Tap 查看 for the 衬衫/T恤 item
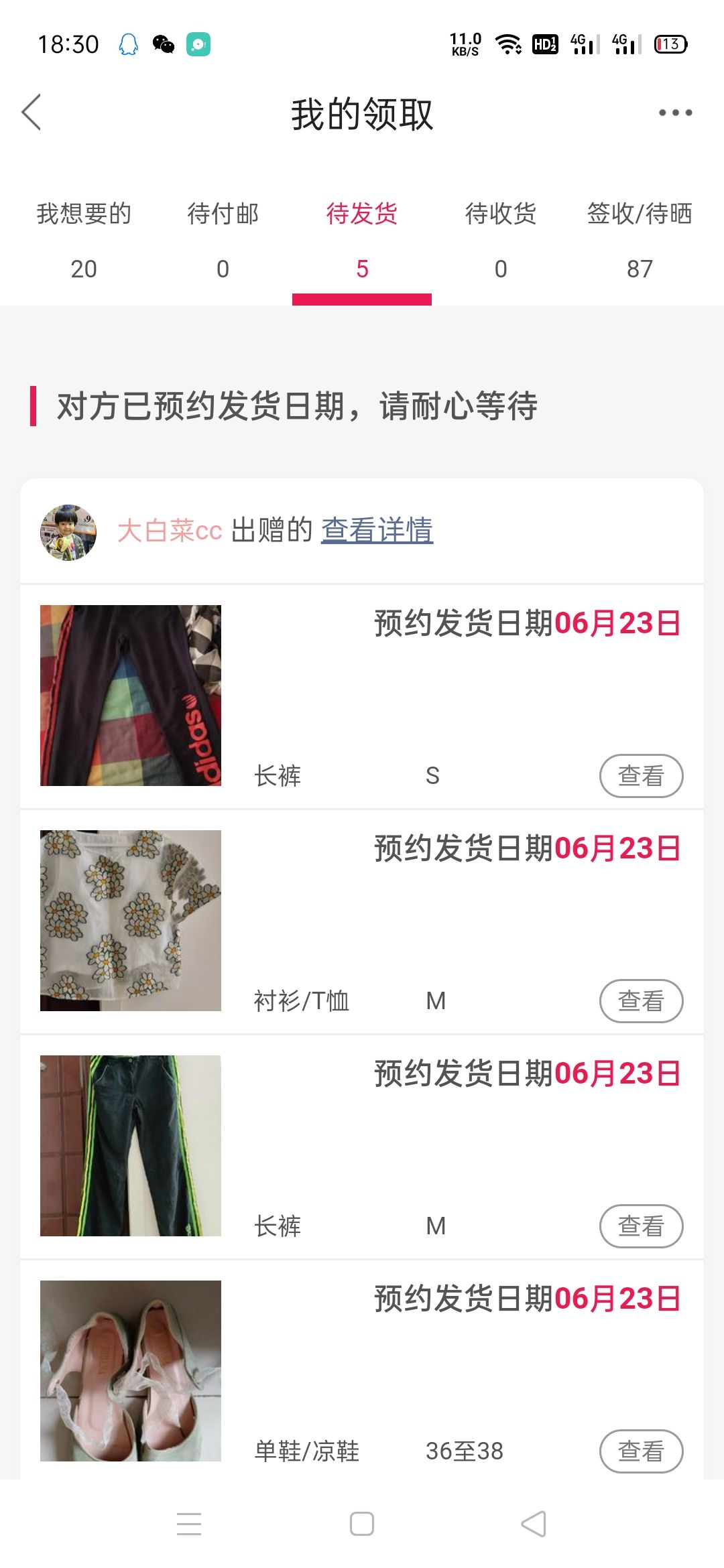The width and height of the screenshot is (724, 1568). [x=641, y=1001]
